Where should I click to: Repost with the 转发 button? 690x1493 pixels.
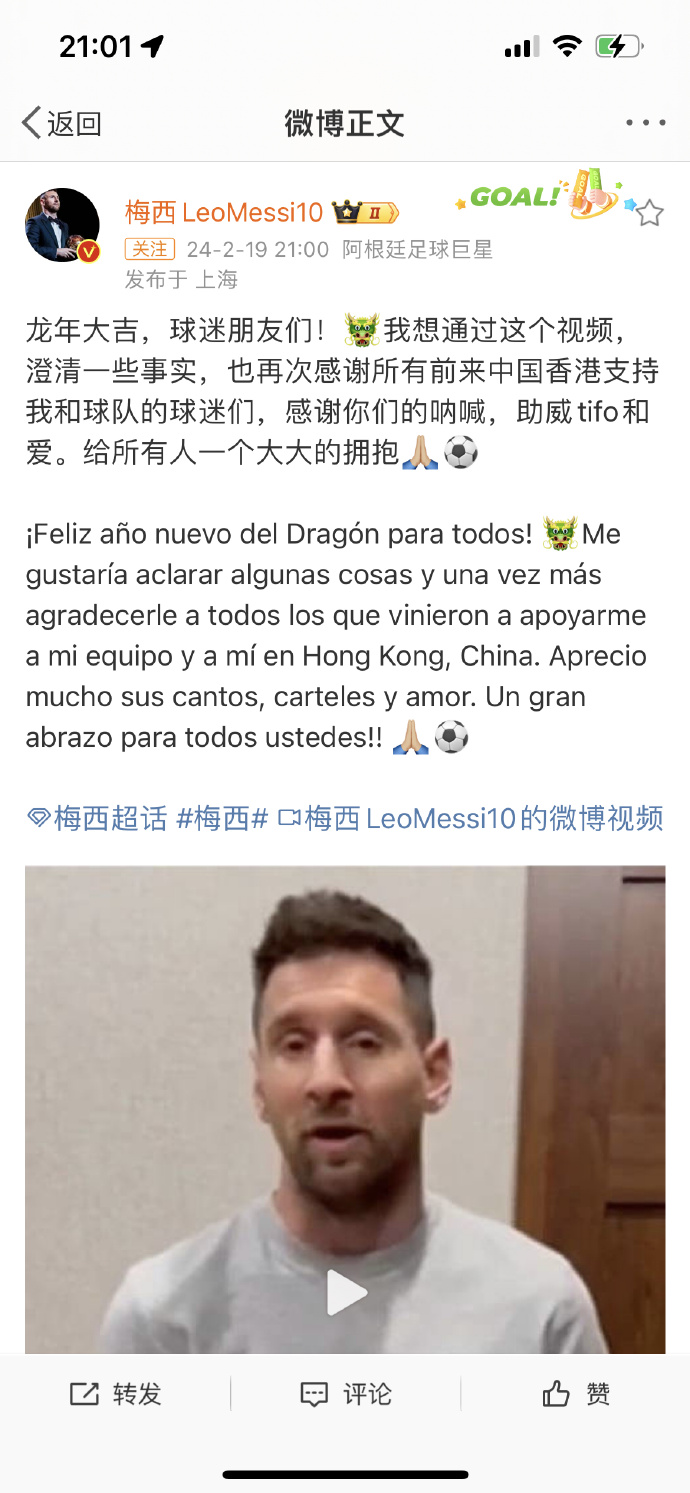coord(116,1394)
